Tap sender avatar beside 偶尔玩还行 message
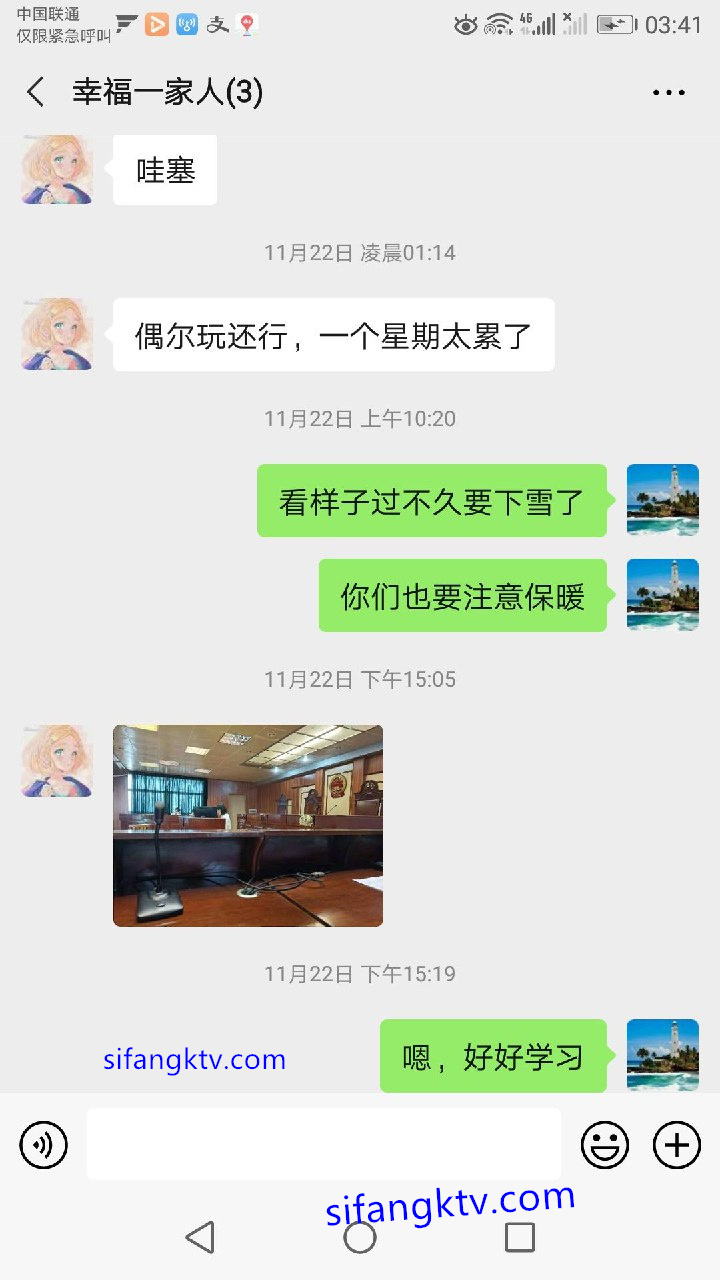720x1280 pixels. (57, 334)
